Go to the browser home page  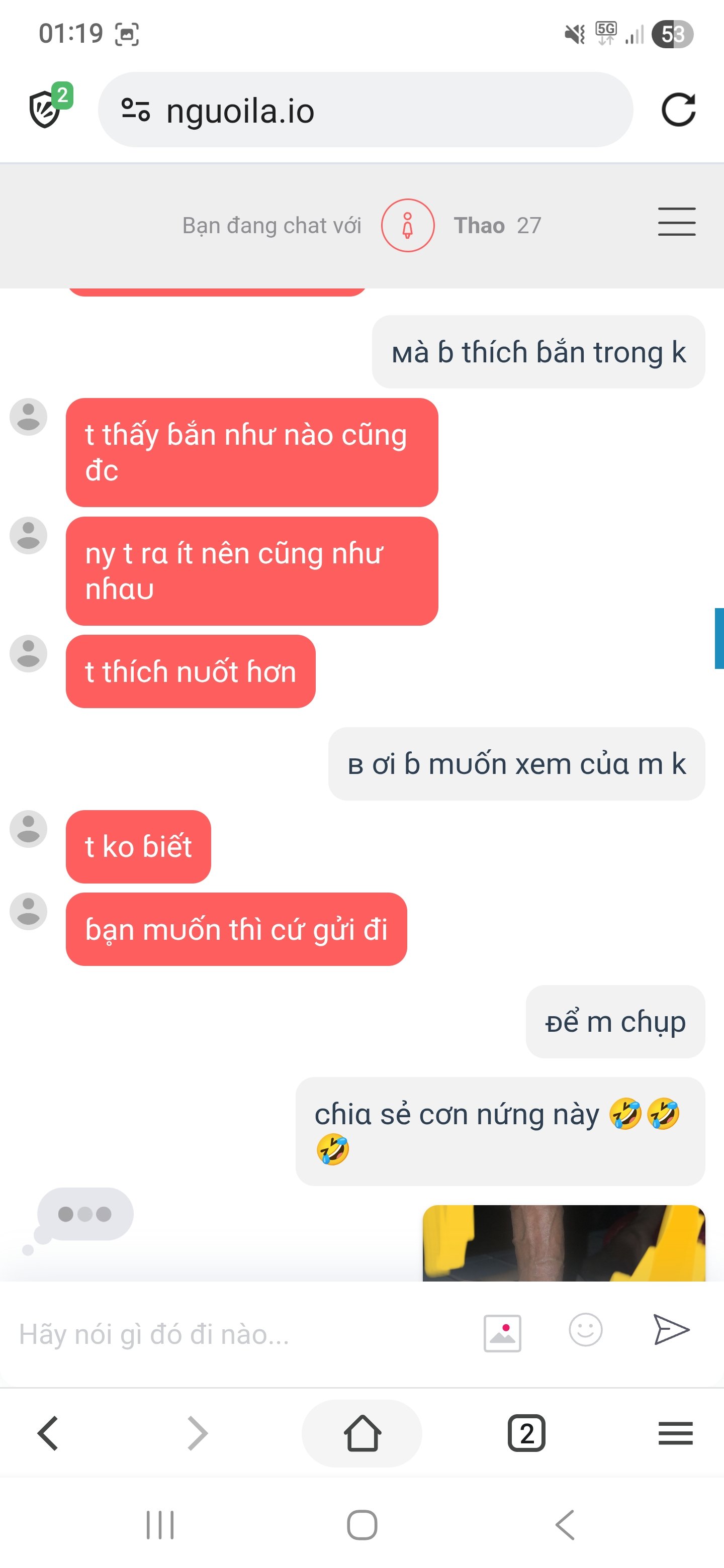(x=363, y=1433)
